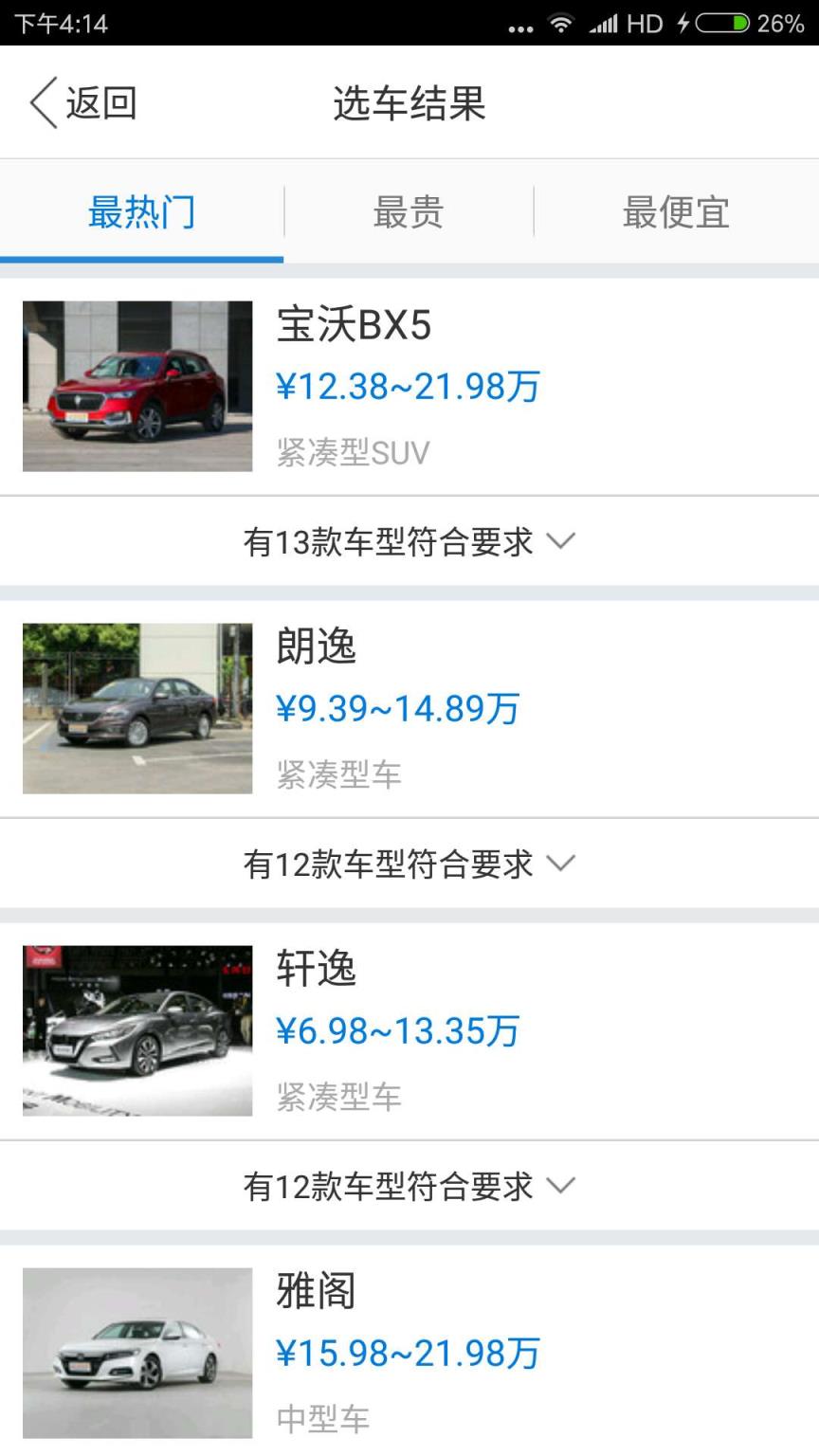This screenshot has width=819, height=1456.
Task: Tap the 轩逸 car photo
Action: (136, 1031)
